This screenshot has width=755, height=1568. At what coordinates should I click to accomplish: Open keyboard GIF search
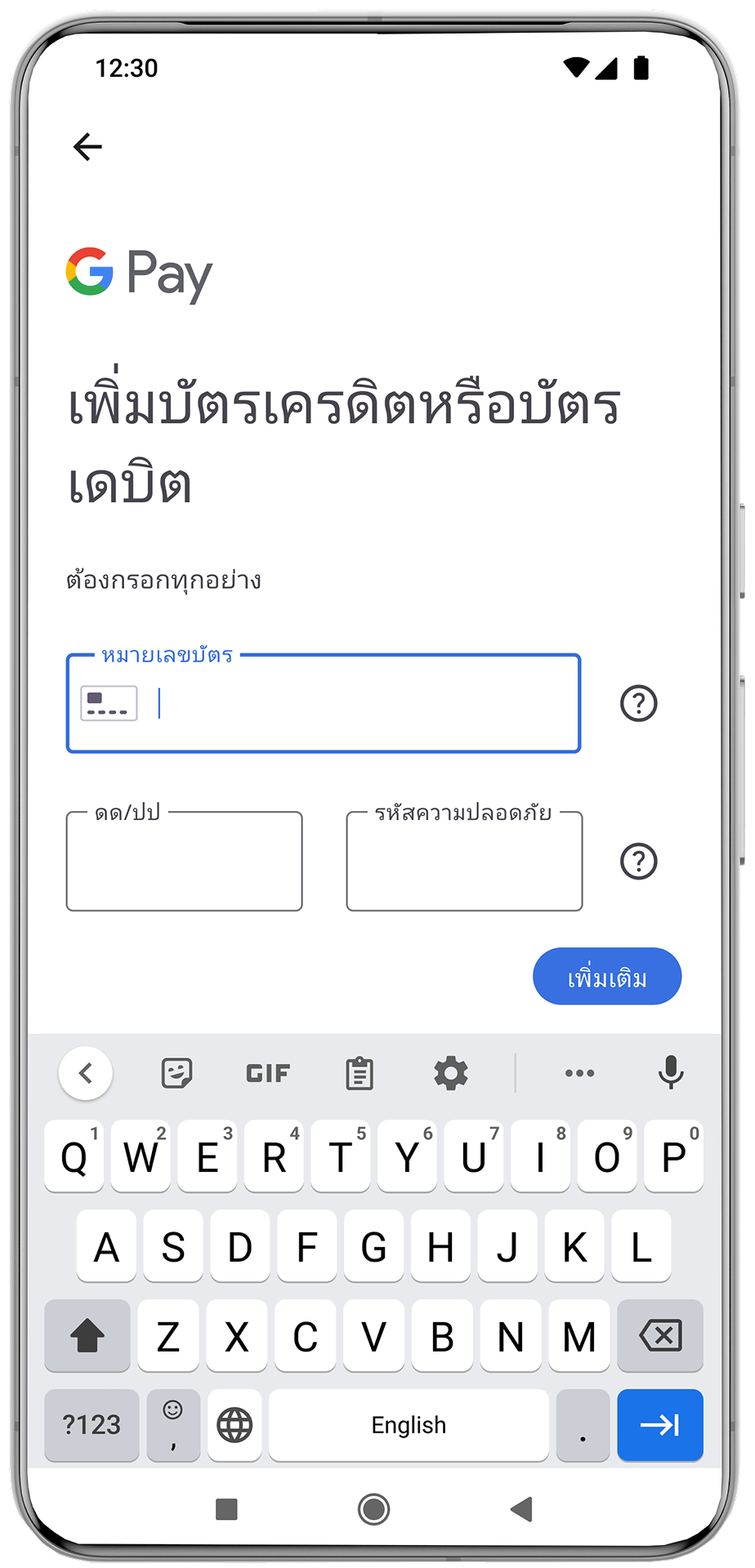click(x=268, y=1073)
